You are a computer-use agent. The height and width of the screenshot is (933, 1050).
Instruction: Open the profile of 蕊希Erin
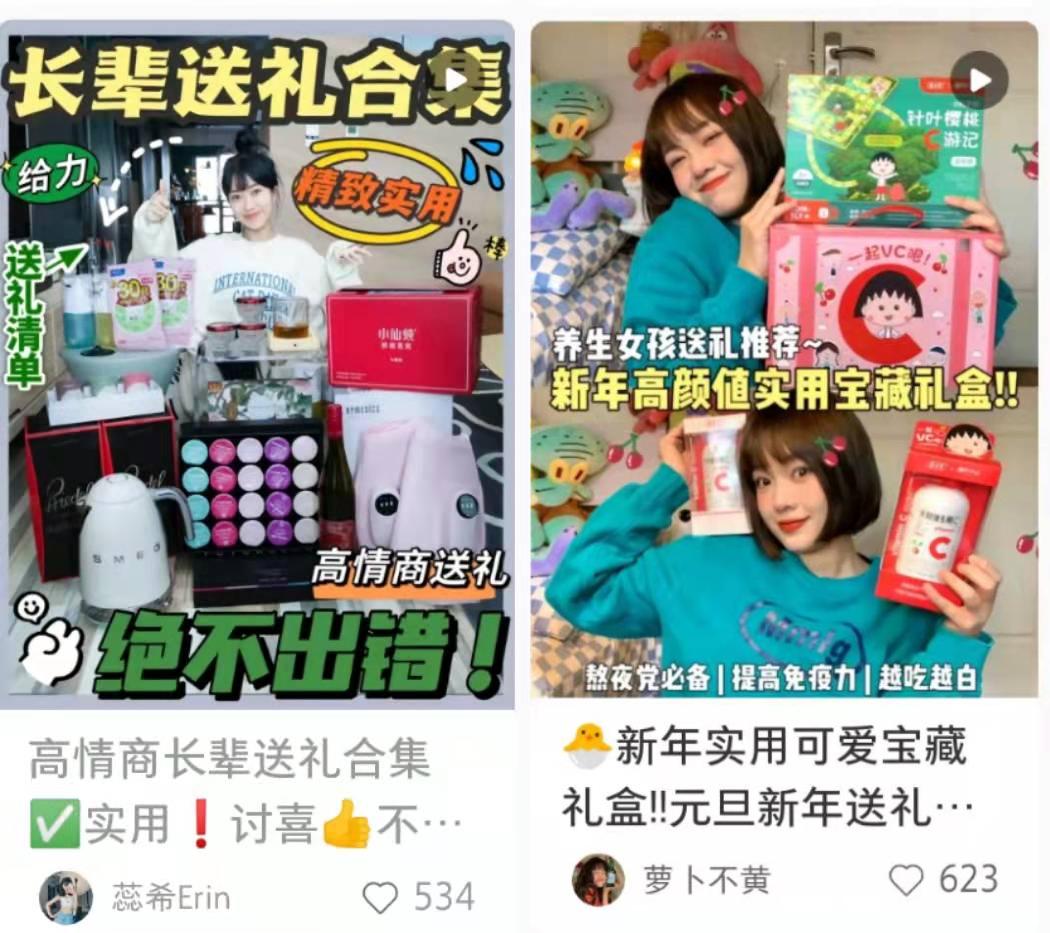tap(66, 897)
